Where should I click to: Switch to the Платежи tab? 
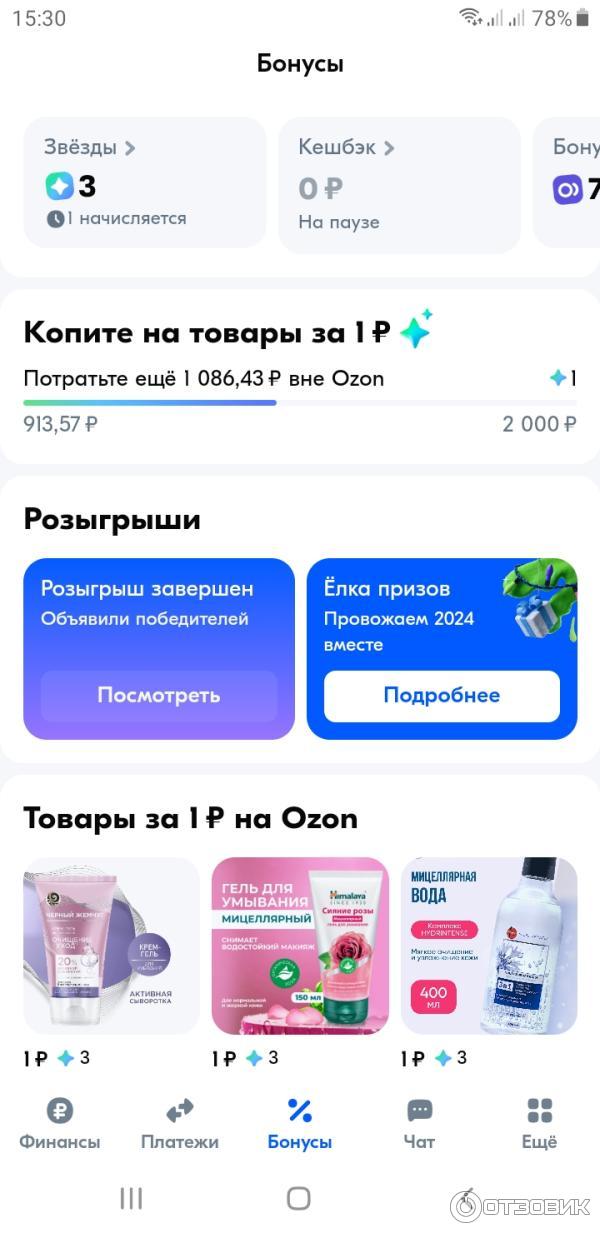click(x=180, y=1123)
